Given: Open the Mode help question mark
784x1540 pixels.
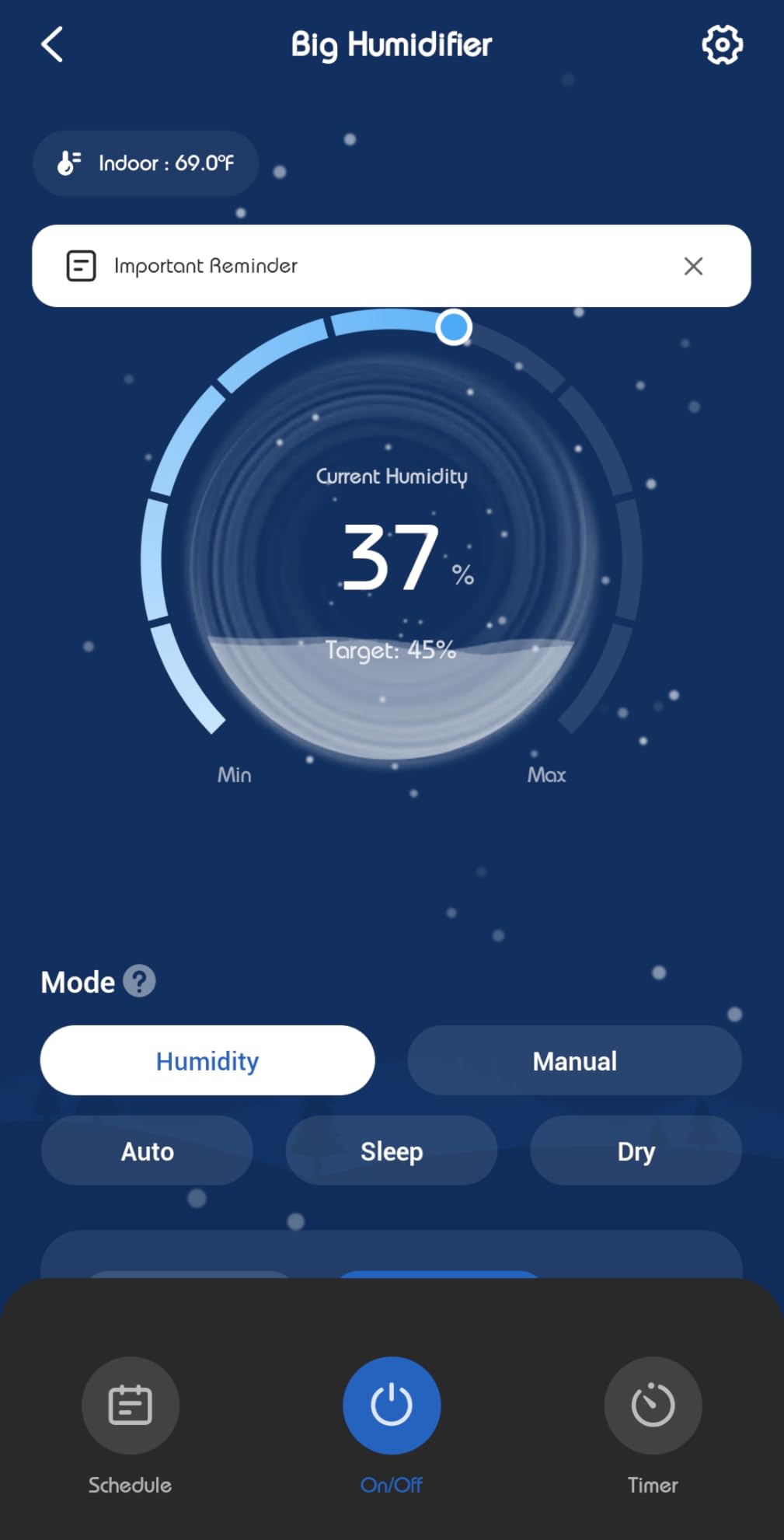Looking at the screenshot, I should coord(140,982).
